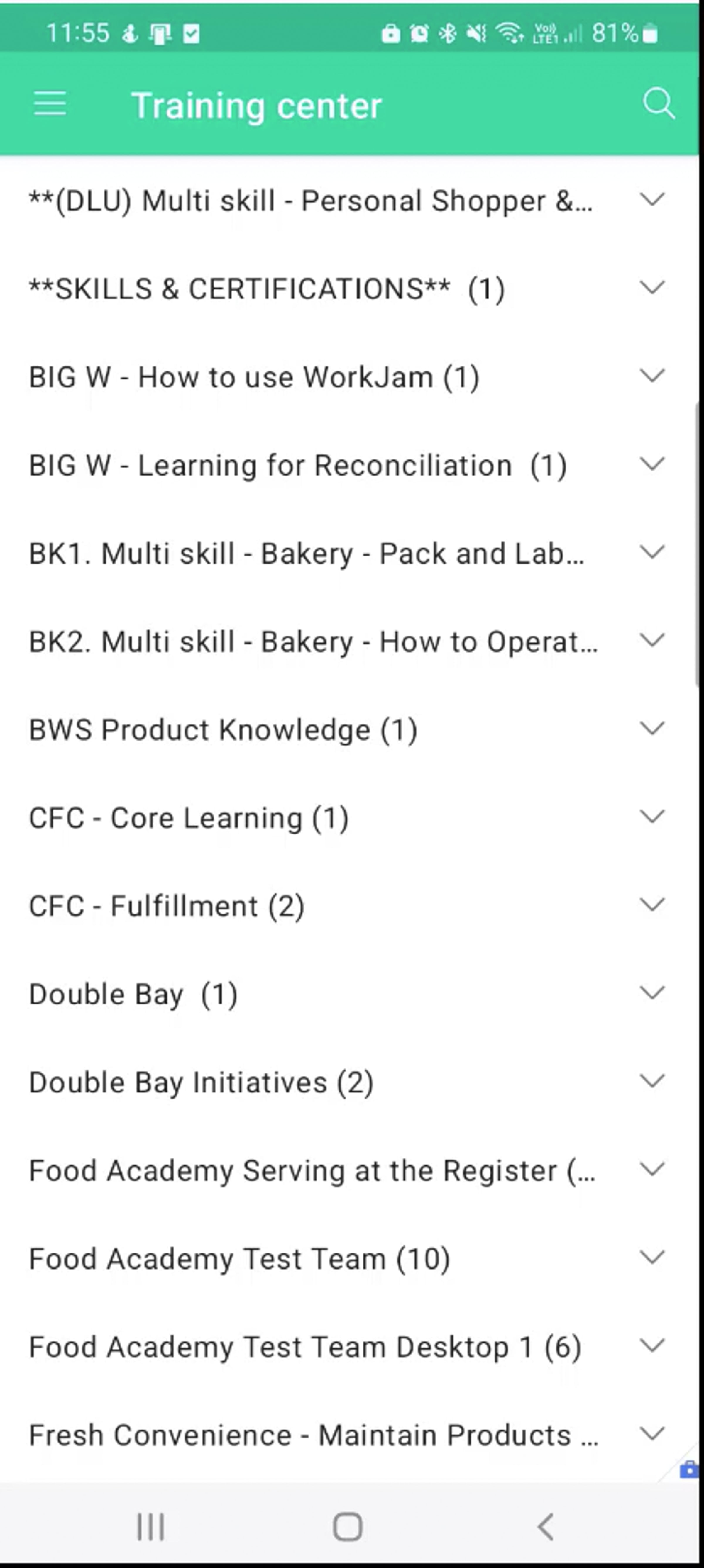Go back using system navigation bar
Image resolution: width=704 pixels, height=1568 pixels.
click(x=546, y=1527)
